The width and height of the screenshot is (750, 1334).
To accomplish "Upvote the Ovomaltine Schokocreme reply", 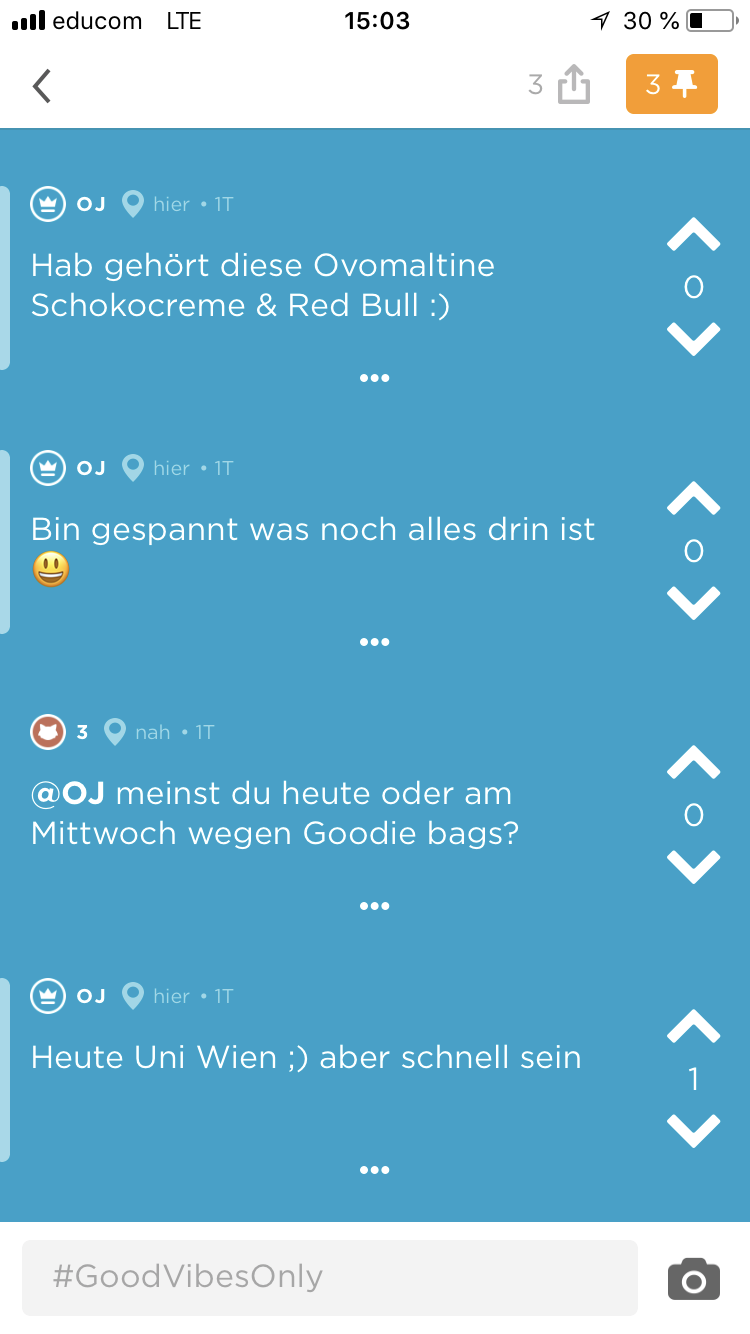I will (693, 235).
